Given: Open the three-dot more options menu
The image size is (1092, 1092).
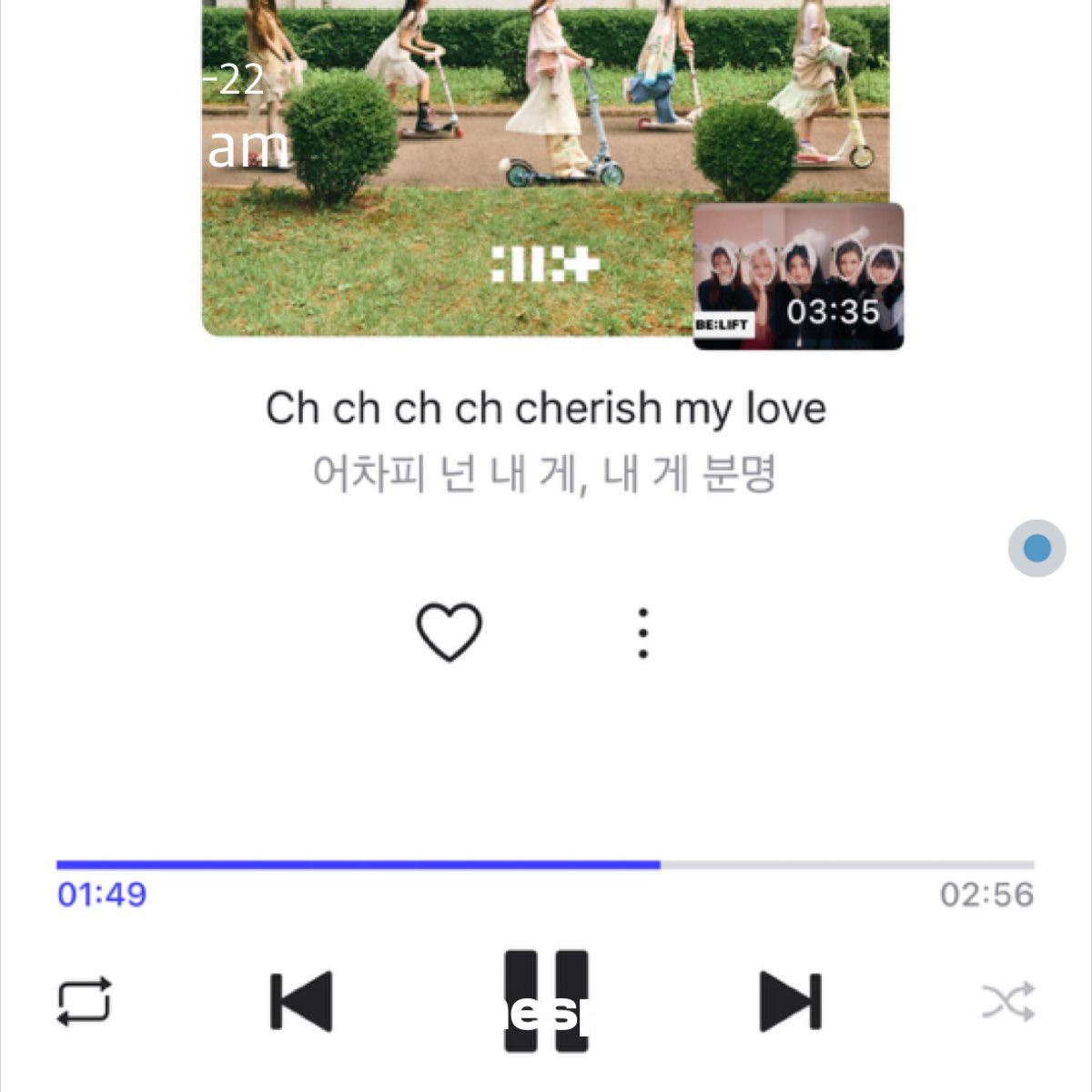Looking at the screenshot, I should coord(643,633).
